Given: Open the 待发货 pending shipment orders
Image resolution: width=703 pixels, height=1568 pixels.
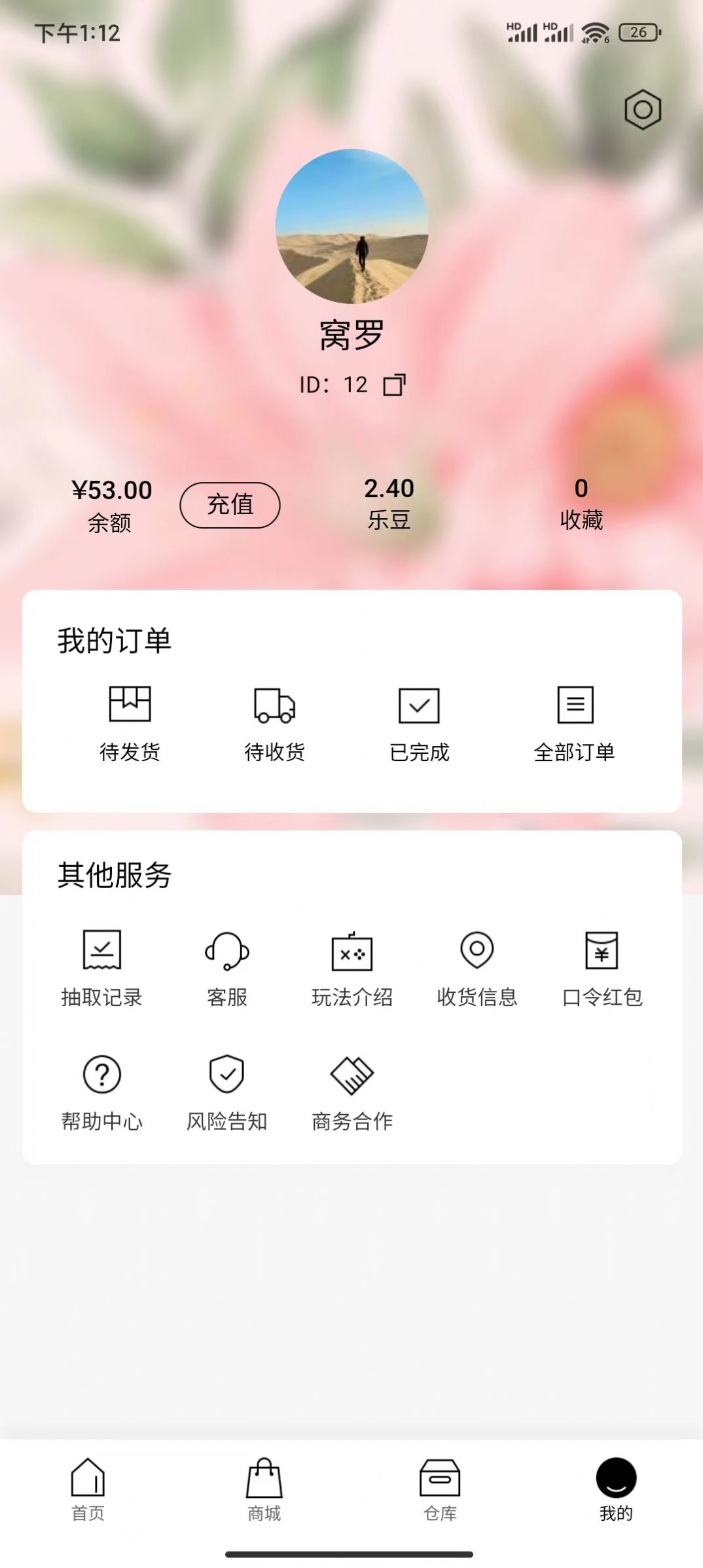Looking at the screenshot, I should (x=131, y=720).
